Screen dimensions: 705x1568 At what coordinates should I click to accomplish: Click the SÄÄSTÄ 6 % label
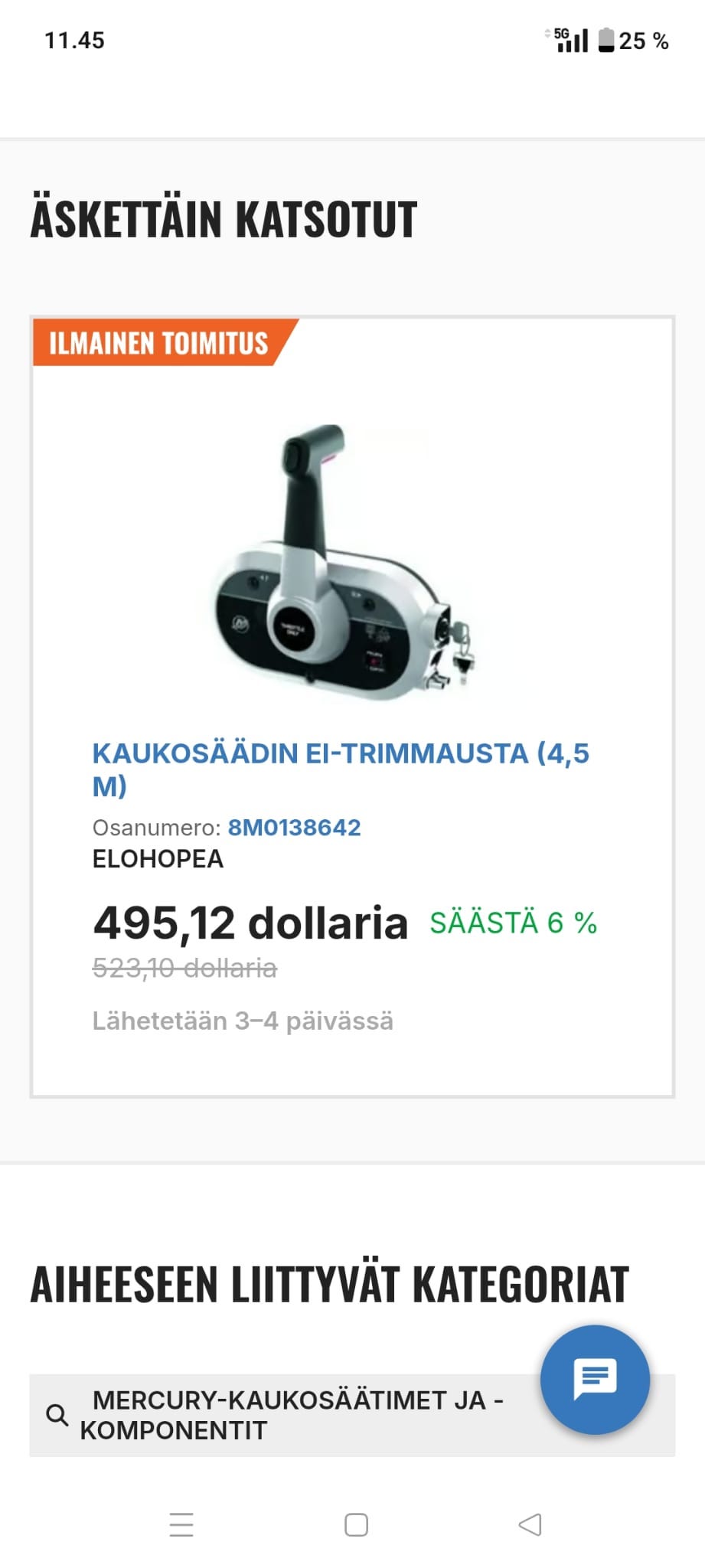click(x=514, y=925)
